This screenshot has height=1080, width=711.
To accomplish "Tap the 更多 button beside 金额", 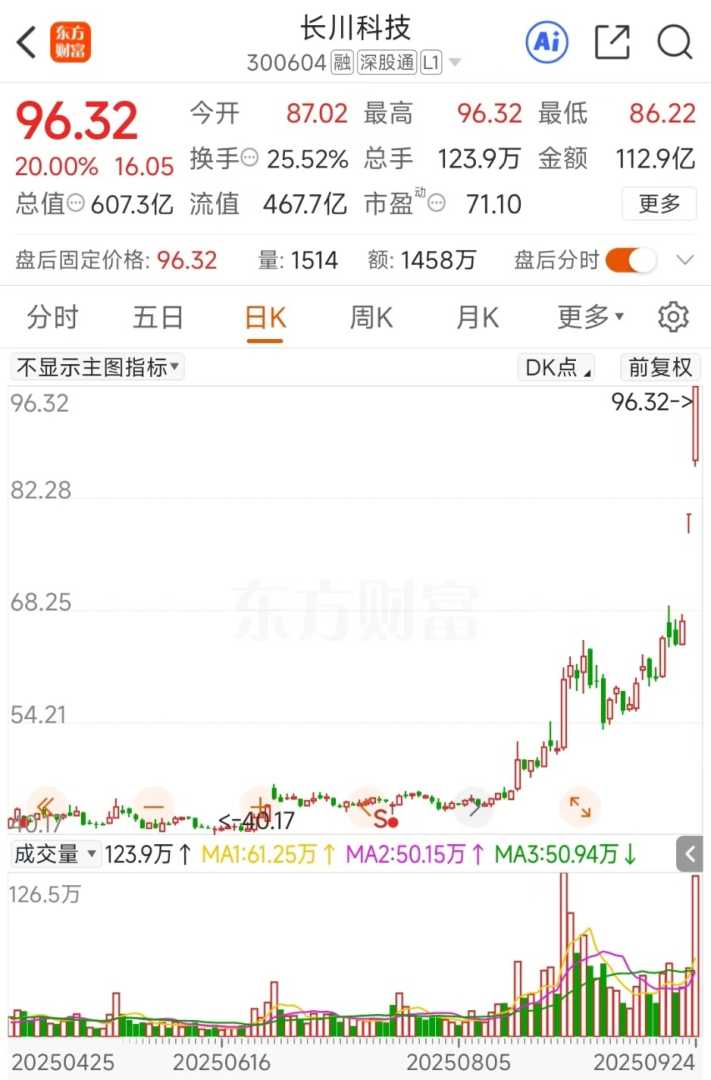I will coord(659,204).
